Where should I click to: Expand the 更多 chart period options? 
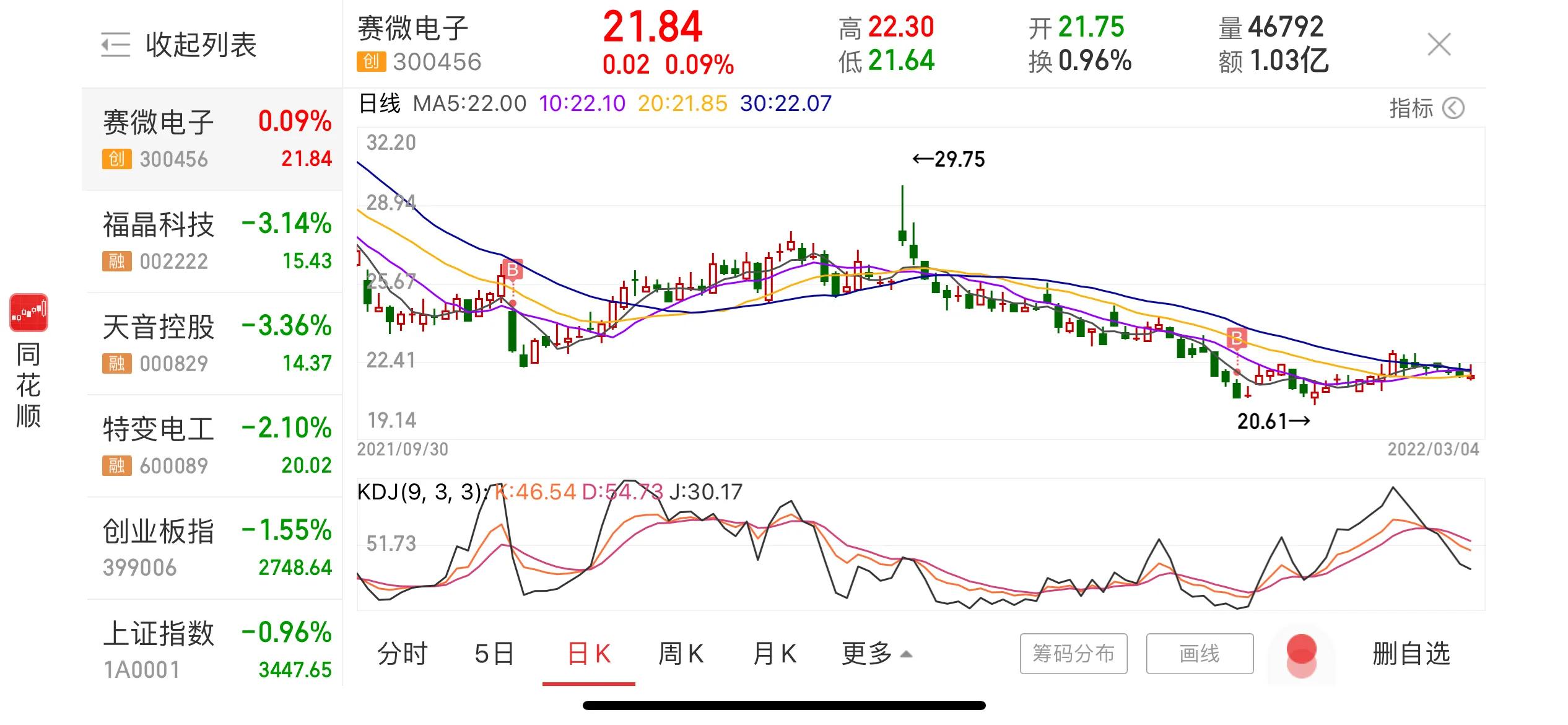pyautogui.click(x=876, y=654)
